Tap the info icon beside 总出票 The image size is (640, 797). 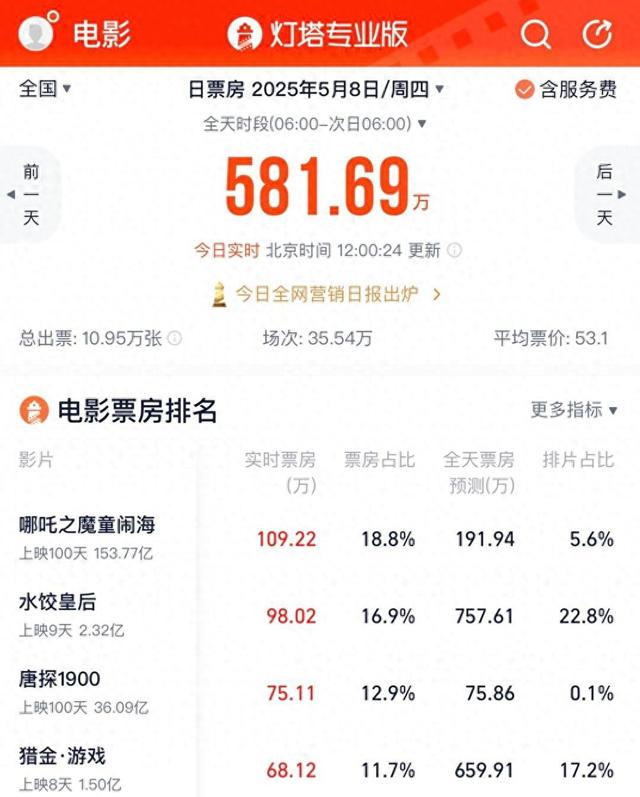coord(175,338)
